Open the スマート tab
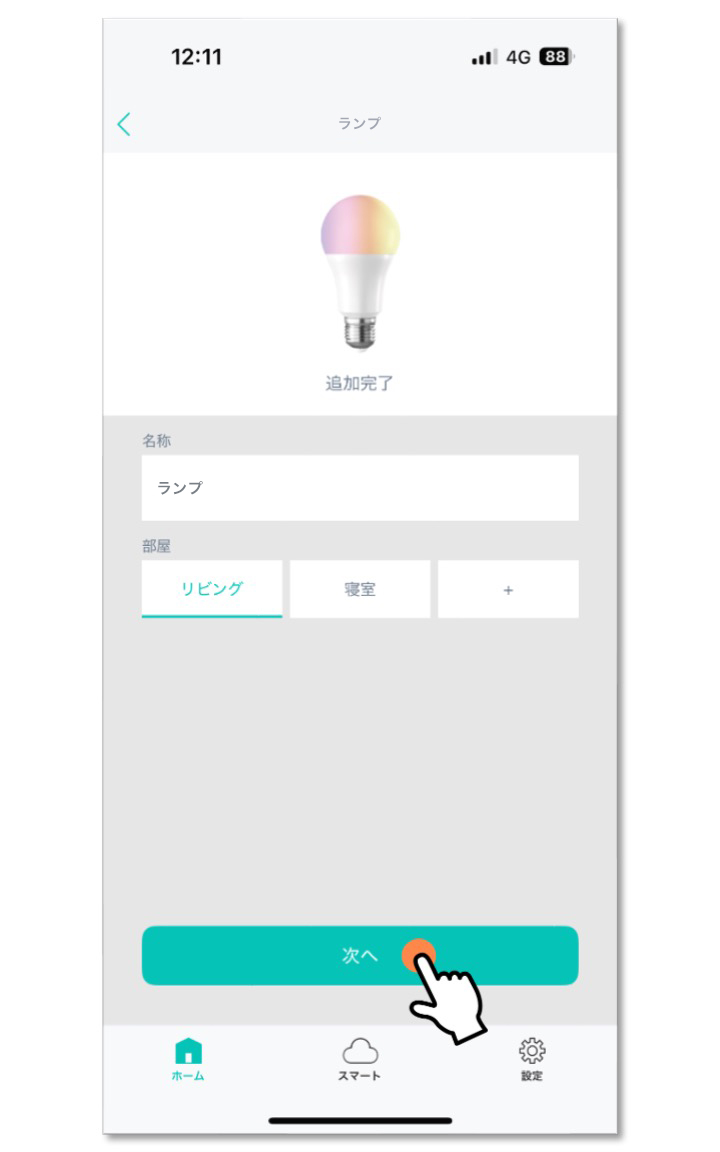 [360, 1059]
